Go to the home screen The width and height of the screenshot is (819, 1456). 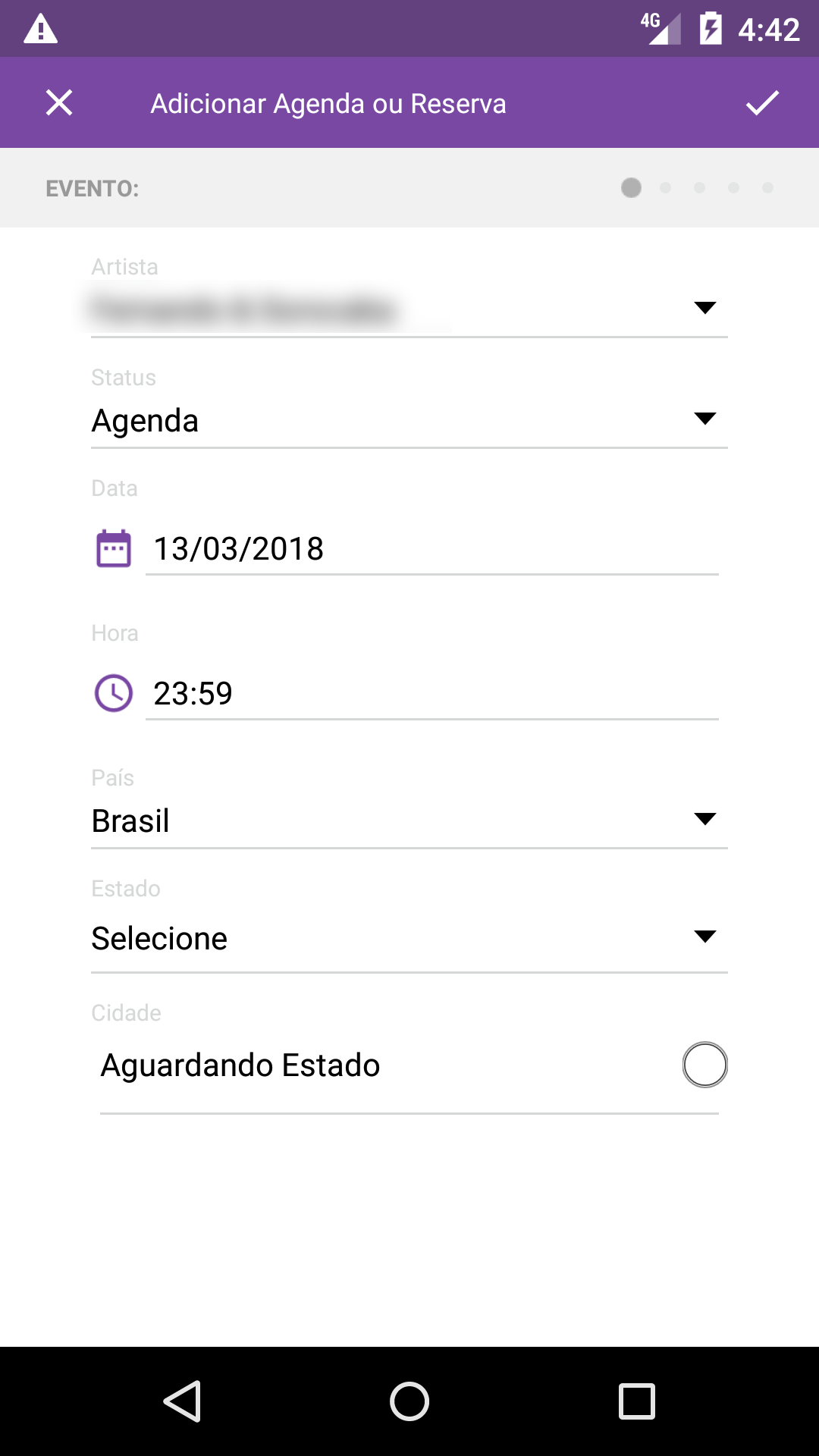pyautogui.click(x=409, y=1401)
